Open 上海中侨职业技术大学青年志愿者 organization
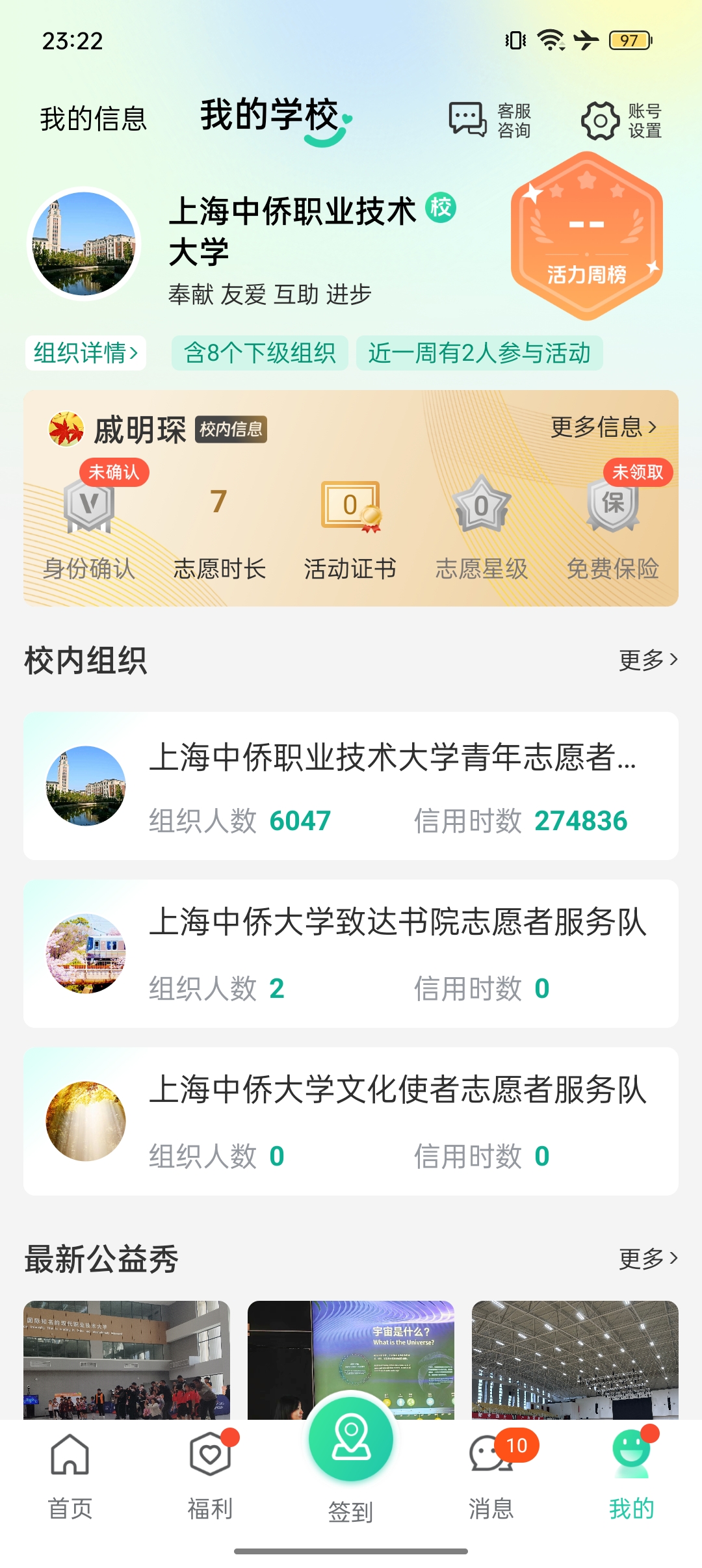This screenshot has height=1568, width=702. tap(351, 786)
